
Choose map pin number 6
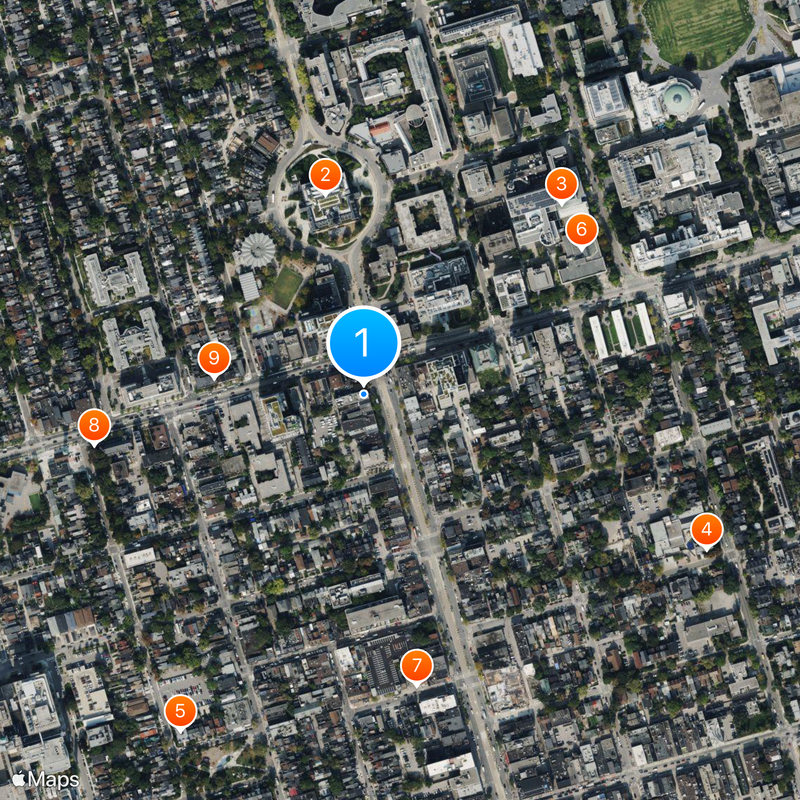coord(581,230)
